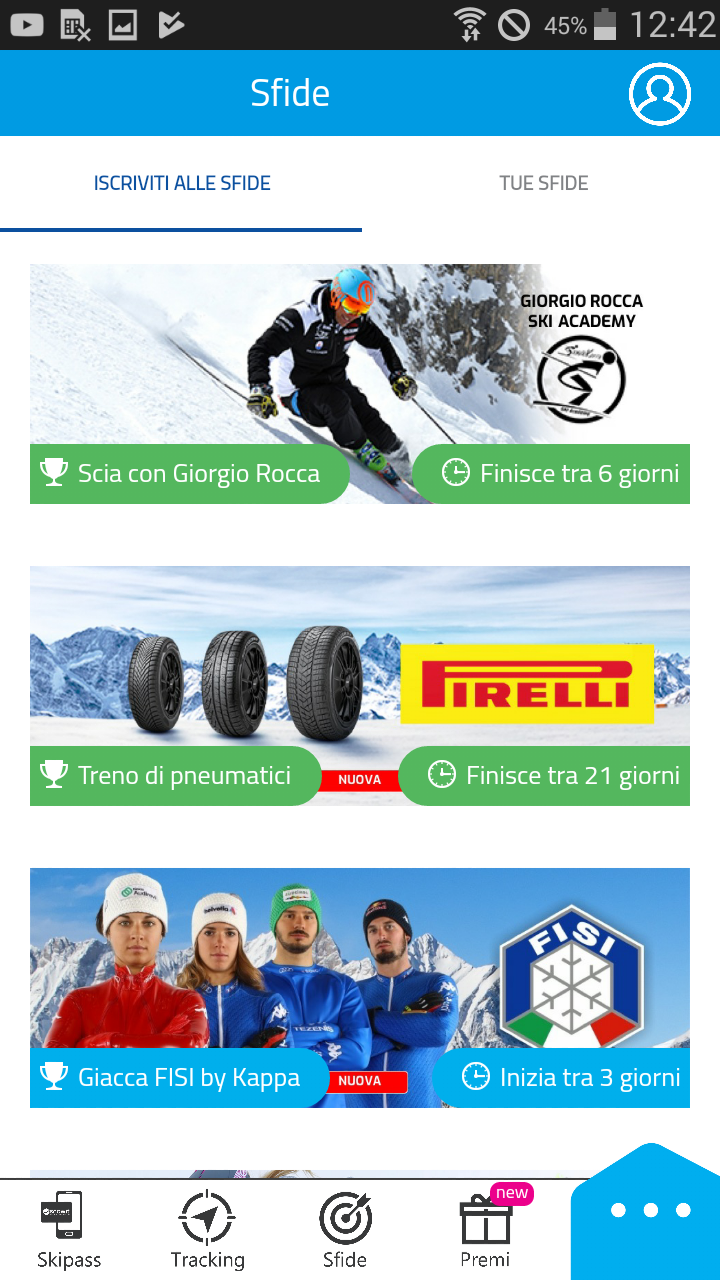Open the user profile icon

point(660,94)
